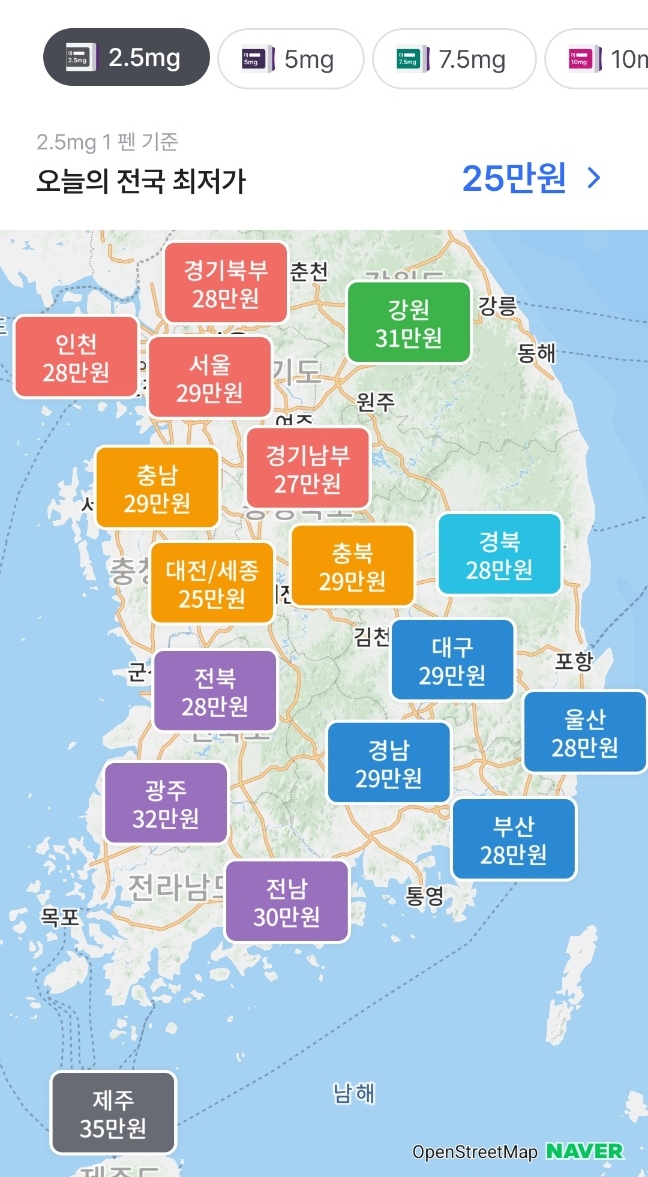This screenshot has height=1177, width=648.
Task: Select the 경북 28만원 marker
Action: (499, 554)
